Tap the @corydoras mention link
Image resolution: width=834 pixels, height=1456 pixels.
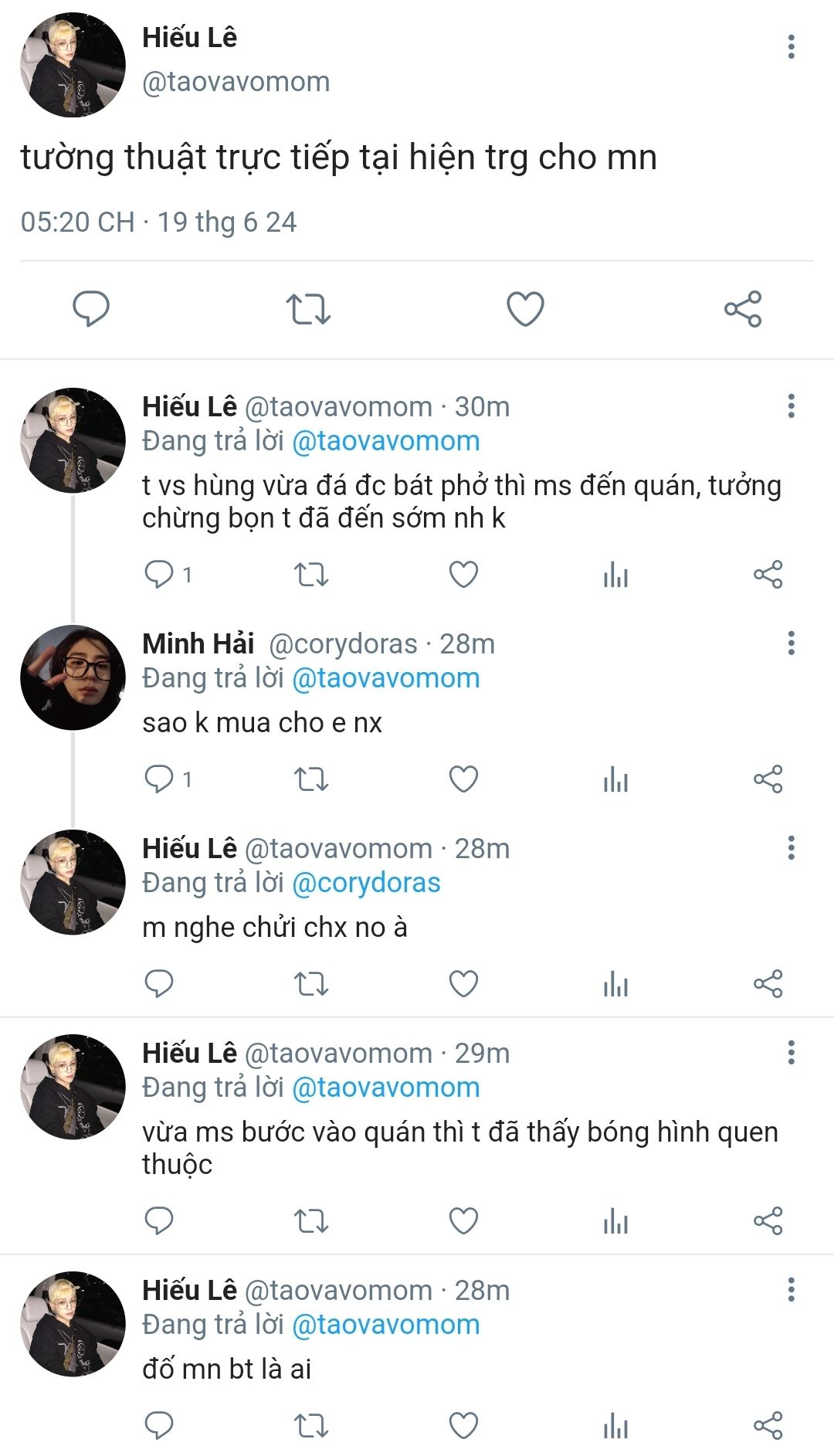click(366, 883)
